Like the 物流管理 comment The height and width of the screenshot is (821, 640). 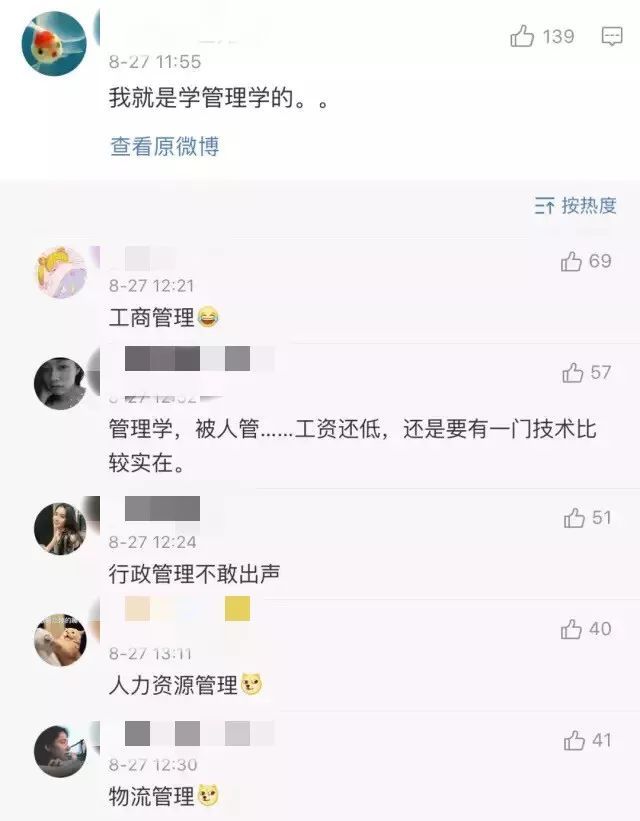tap(574, 741)
